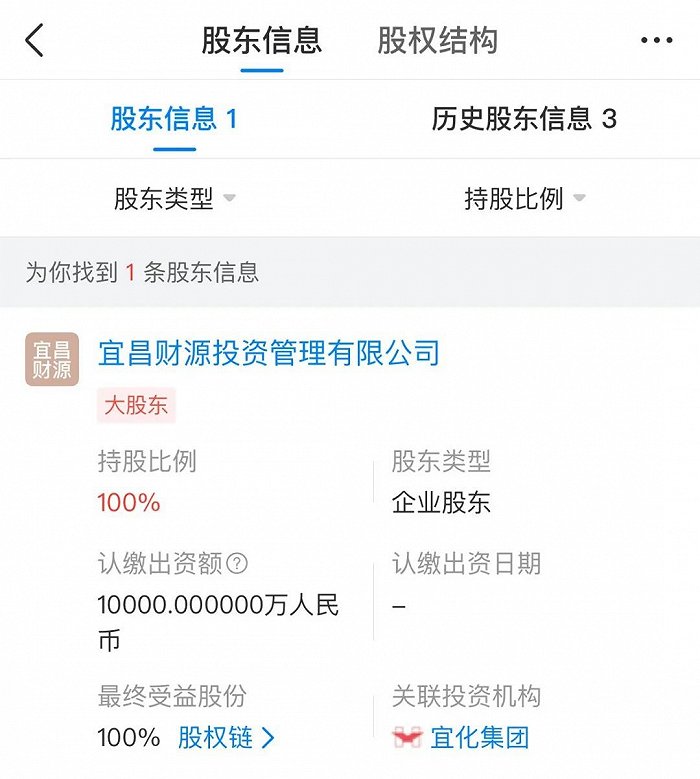Open the three-dot overflow menu
700x779 pixels.
[656, 41]
